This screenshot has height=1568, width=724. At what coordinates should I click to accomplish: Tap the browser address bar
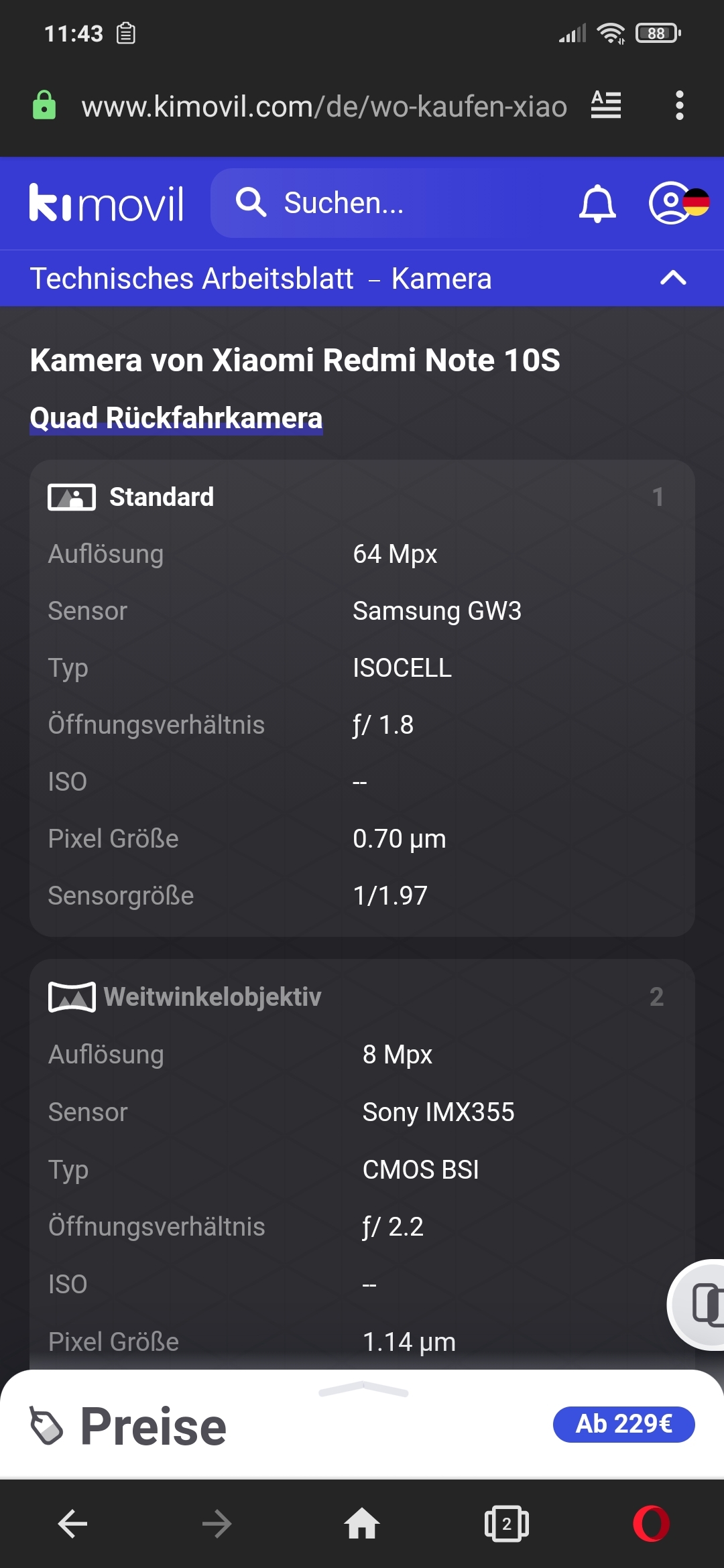point(324,106)
